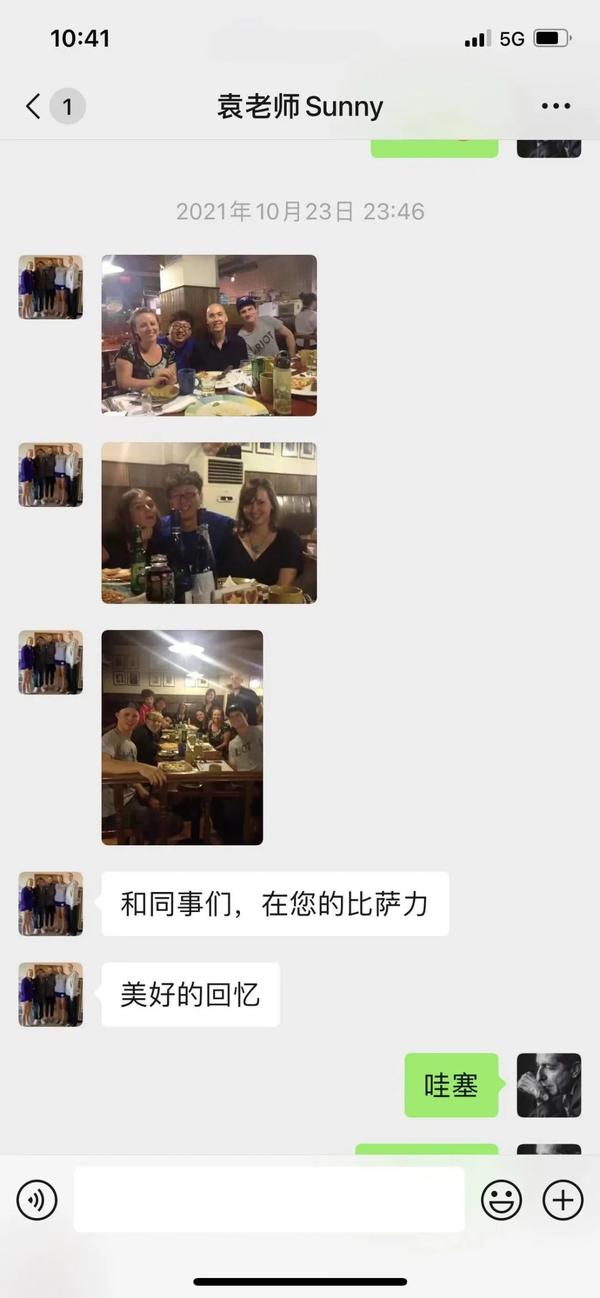Open the plus attachment menu
Image resolution: width=600 pixels, height=1298 pixels.
click(x=562, y=1199)
